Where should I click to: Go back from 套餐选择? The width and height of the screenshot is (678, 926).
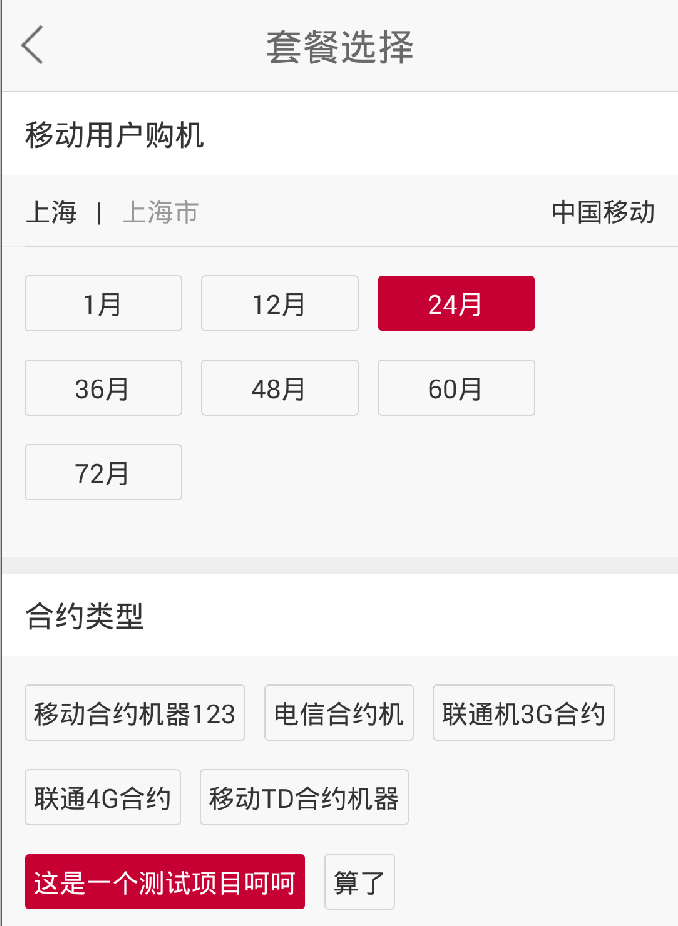(33, 46)
